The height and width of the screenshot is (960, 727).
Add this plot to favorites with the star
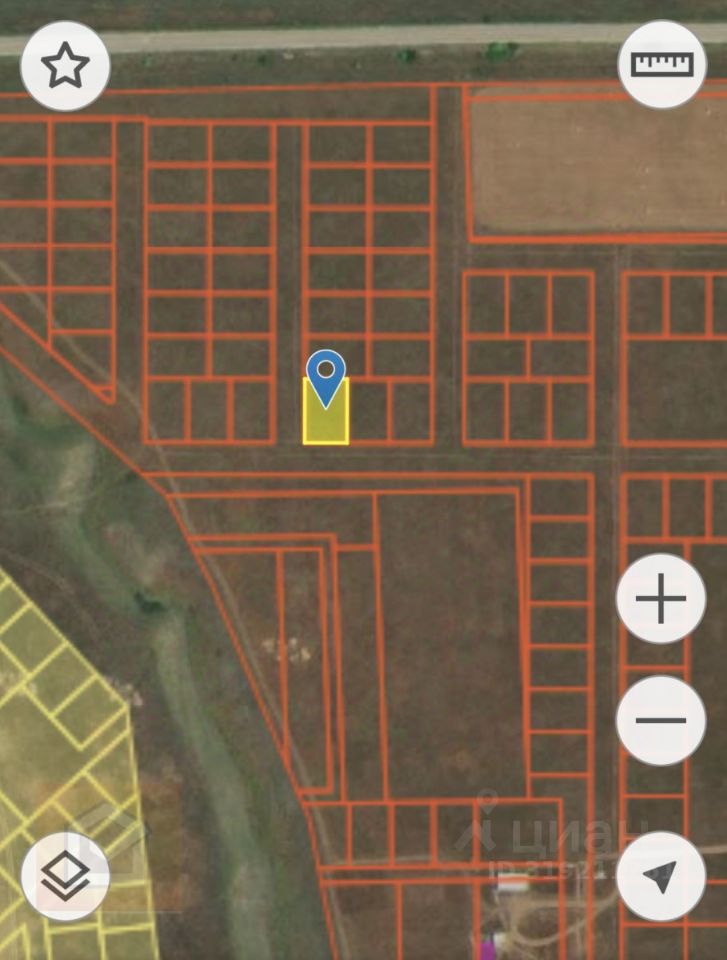65,66
